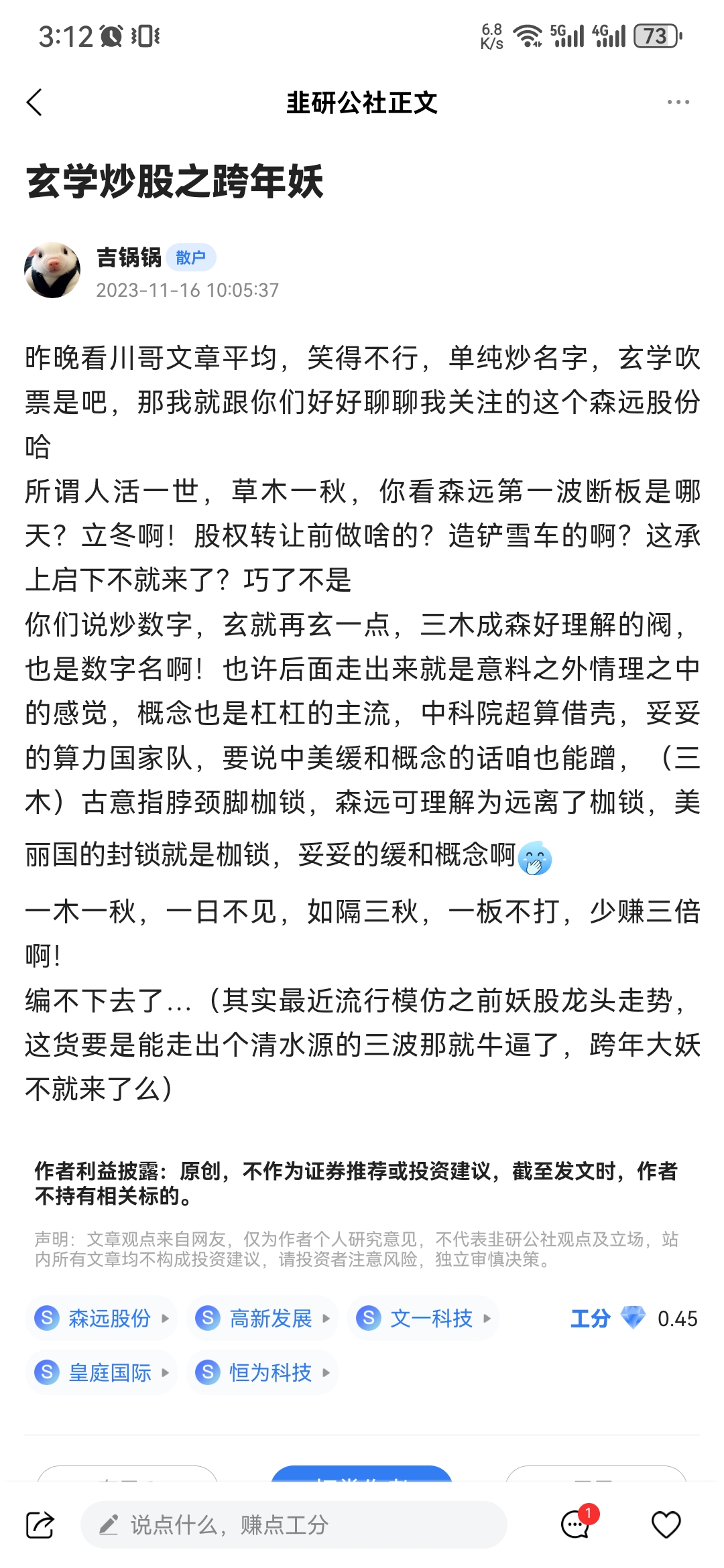Viewport: 724px width, 1568px height.
Task: Tap the 说点什么 comment input field
Action: click(x=294, y=1525)
